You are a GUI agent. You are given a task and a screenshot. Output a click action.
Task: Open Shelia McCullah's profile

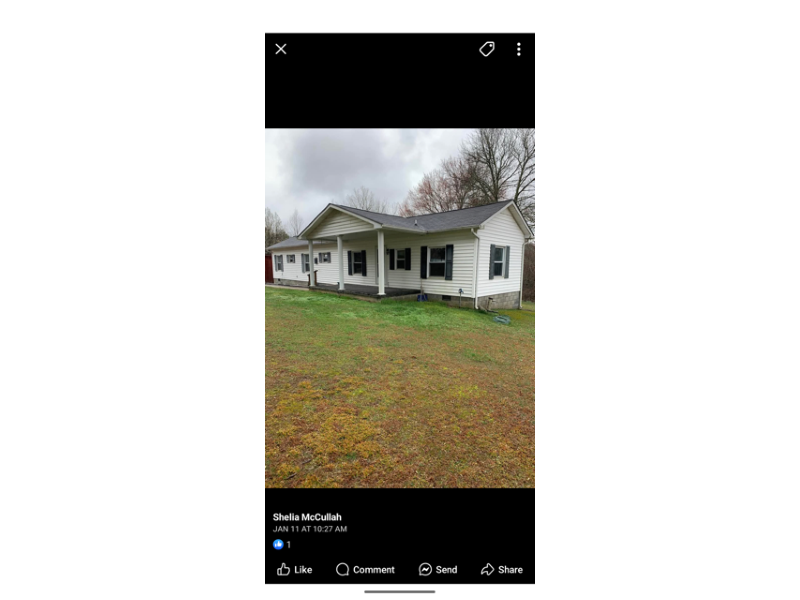pos(307,517)
